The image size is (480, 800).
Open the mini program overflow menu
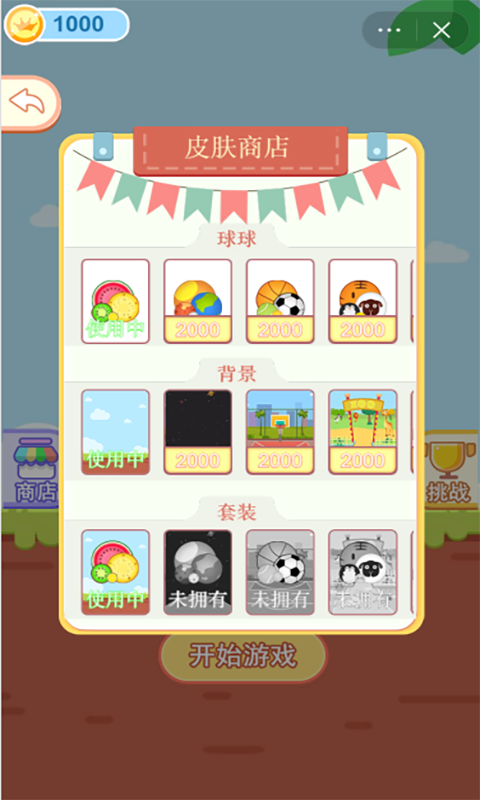click(x=389, y=30)
